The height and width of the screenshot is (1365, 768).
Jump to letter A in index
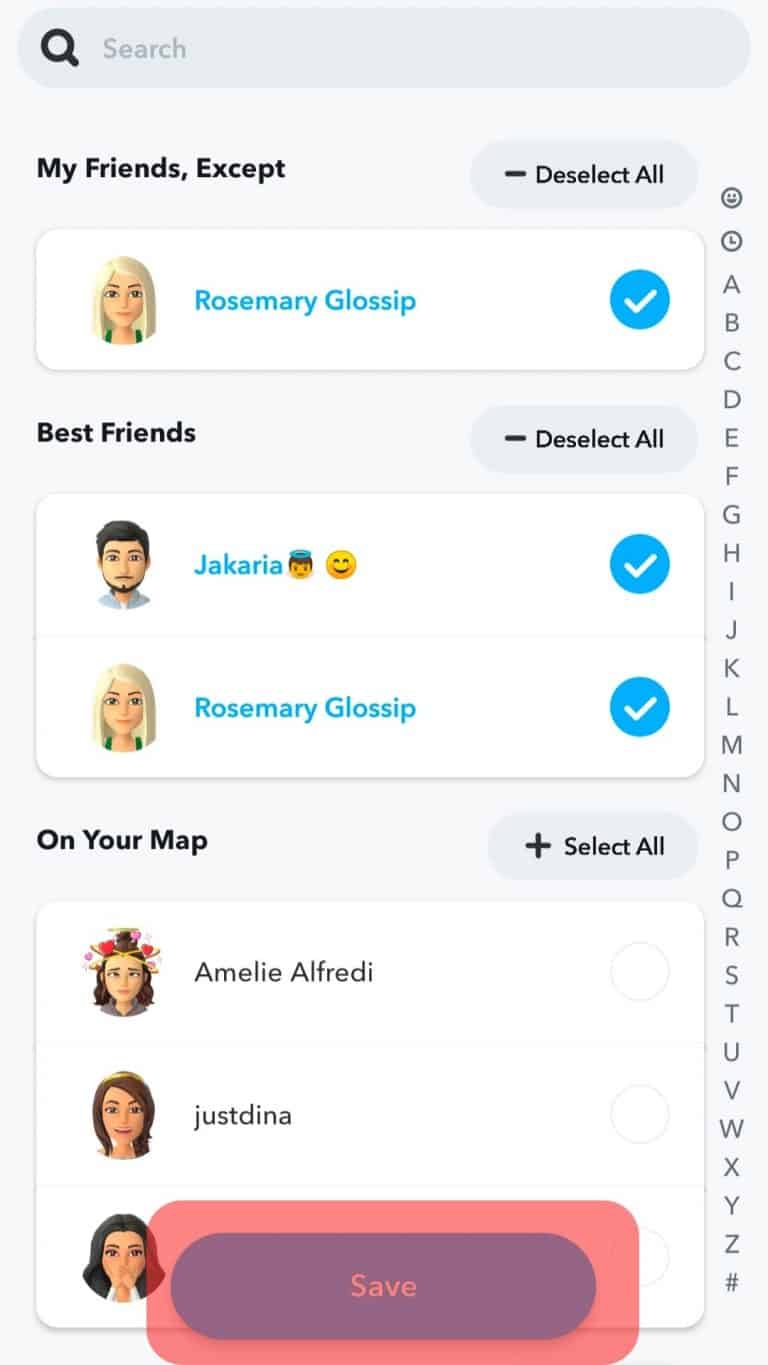732,285
